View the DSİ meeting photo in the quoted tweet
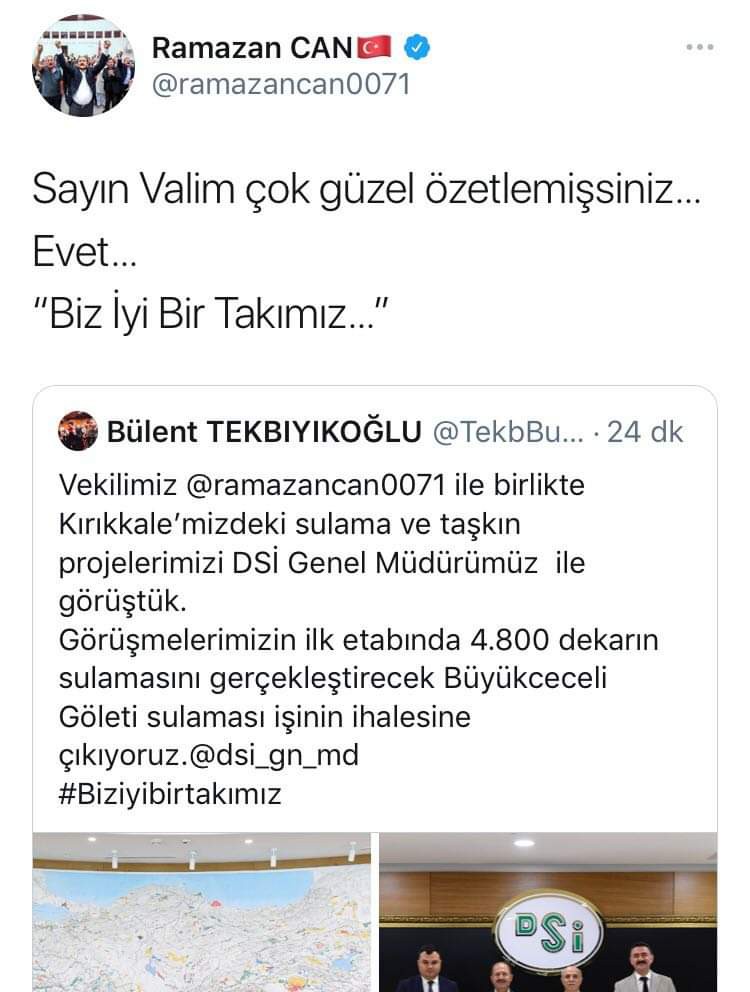Screen dimensions: 750x992 [x=548, y=912]
